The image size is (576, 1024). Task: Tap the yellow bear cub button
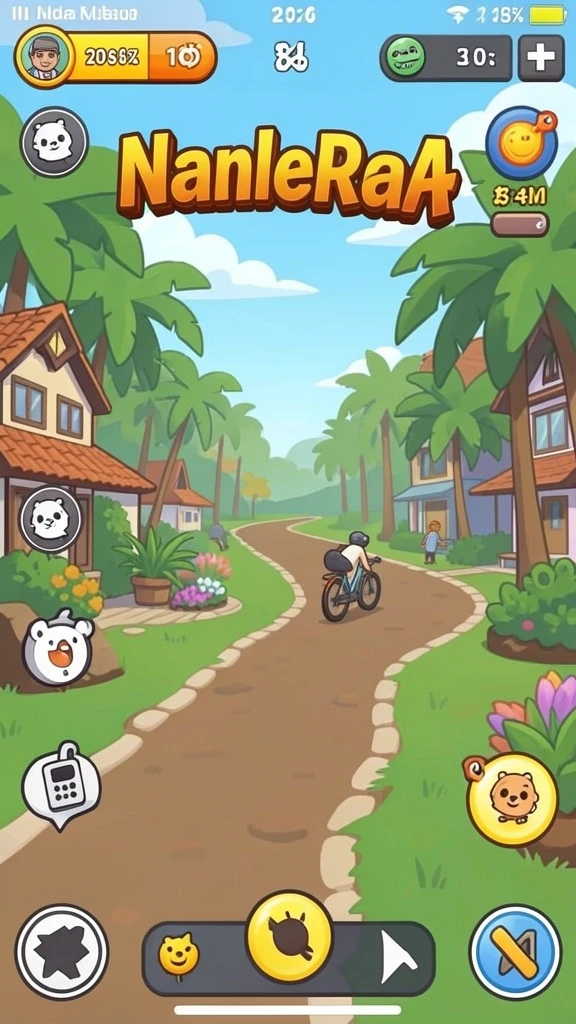coord(512,799)
